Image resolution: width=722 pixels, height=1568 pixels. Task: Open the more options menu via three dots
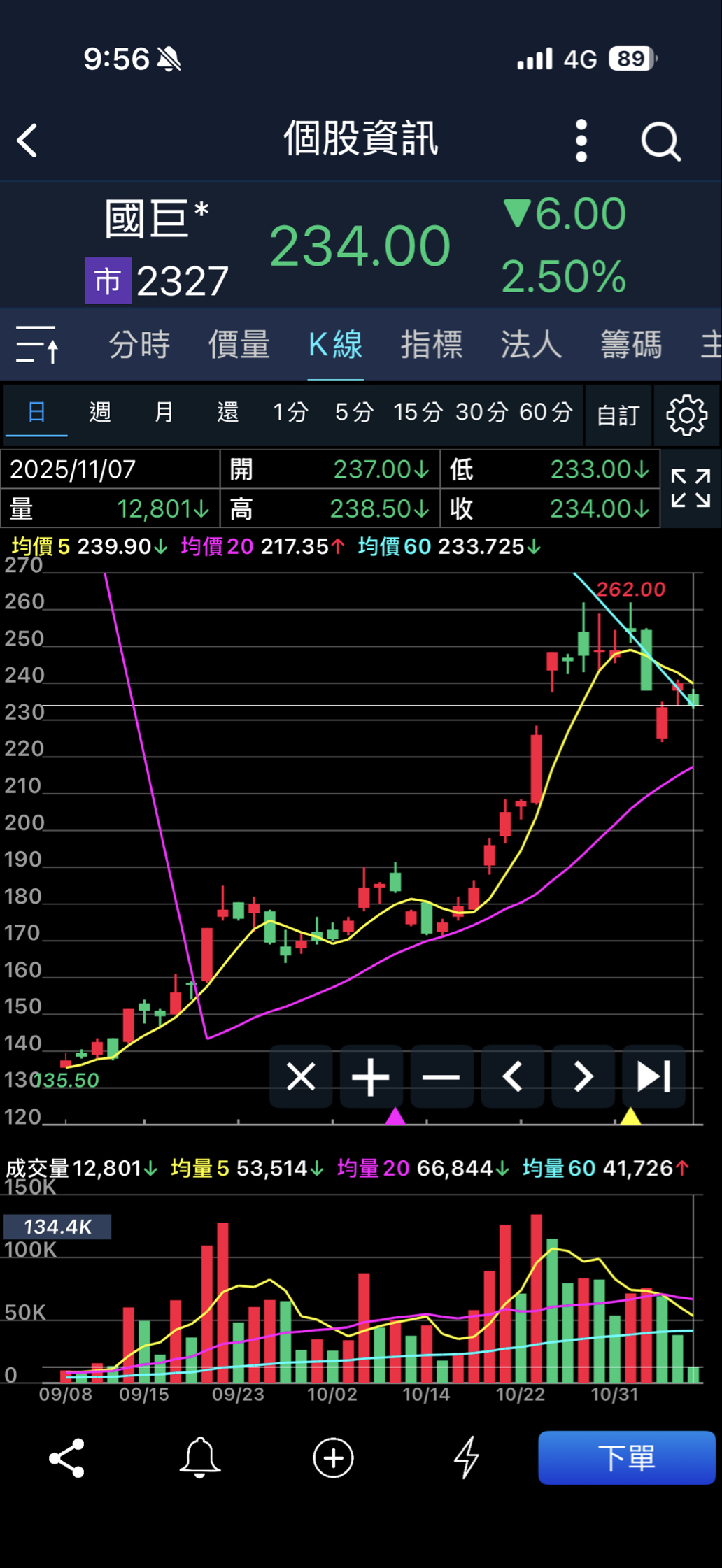581,140
